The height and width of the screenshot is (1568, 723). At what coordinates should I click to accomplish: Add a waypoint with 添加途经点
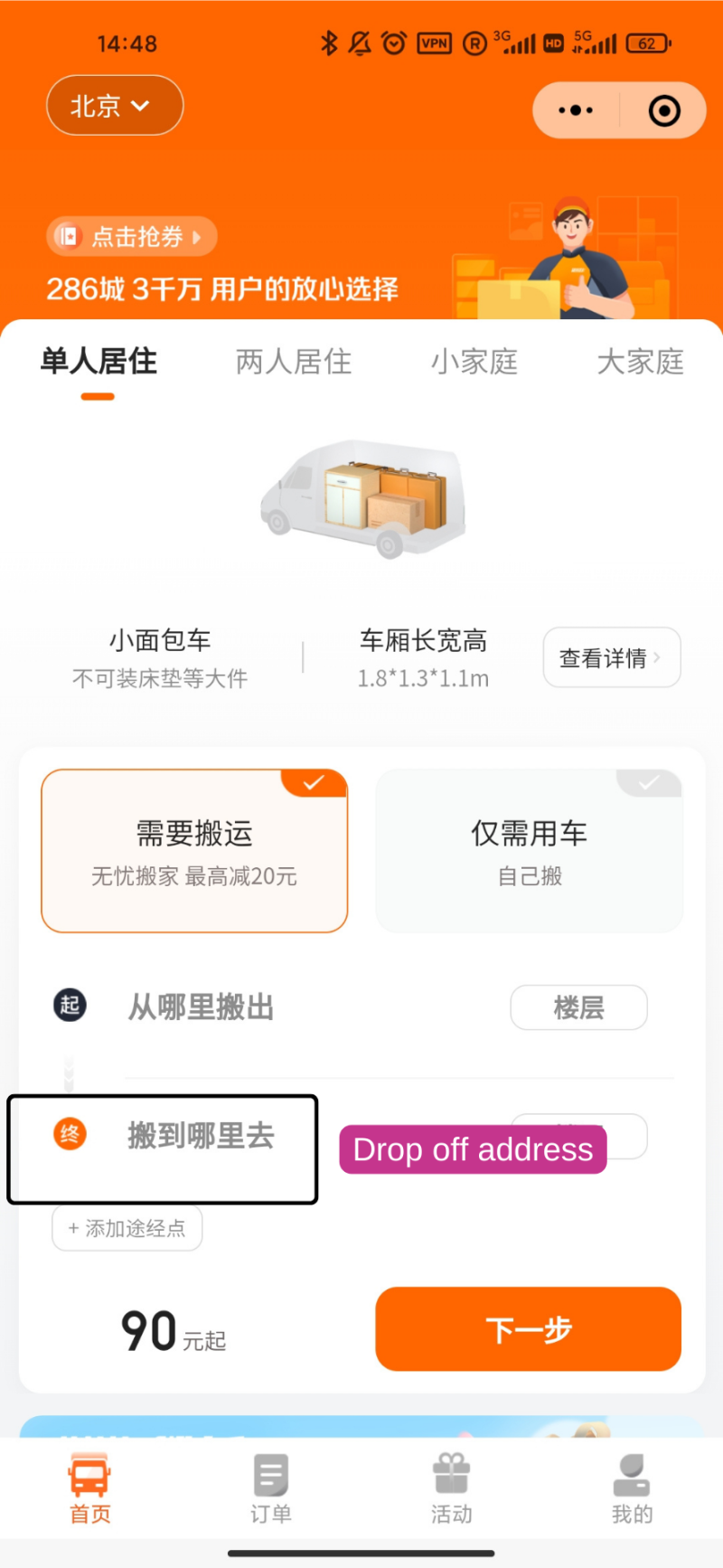coord(127,1228)
